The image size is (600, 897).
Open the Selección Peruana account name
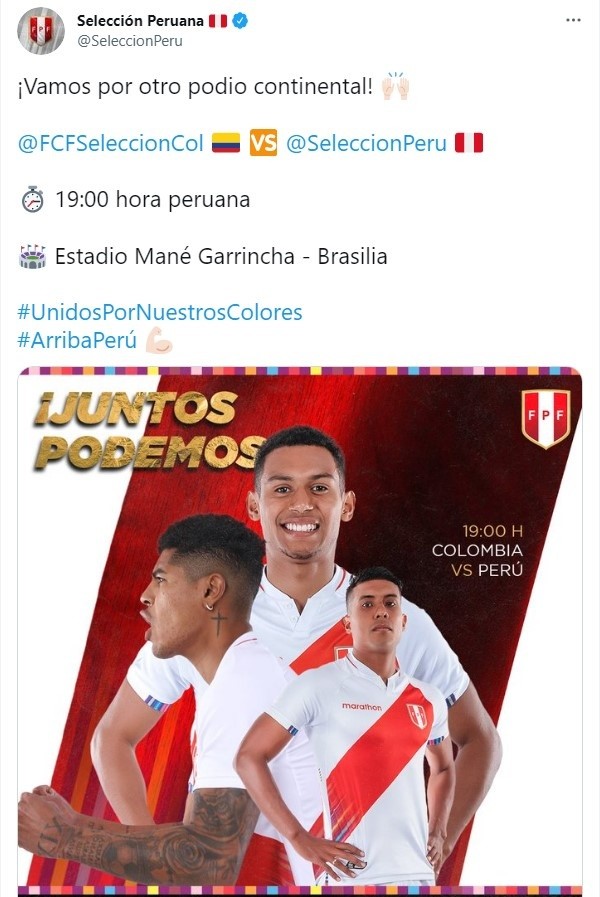pyautogui.click(x=140, y=20)
